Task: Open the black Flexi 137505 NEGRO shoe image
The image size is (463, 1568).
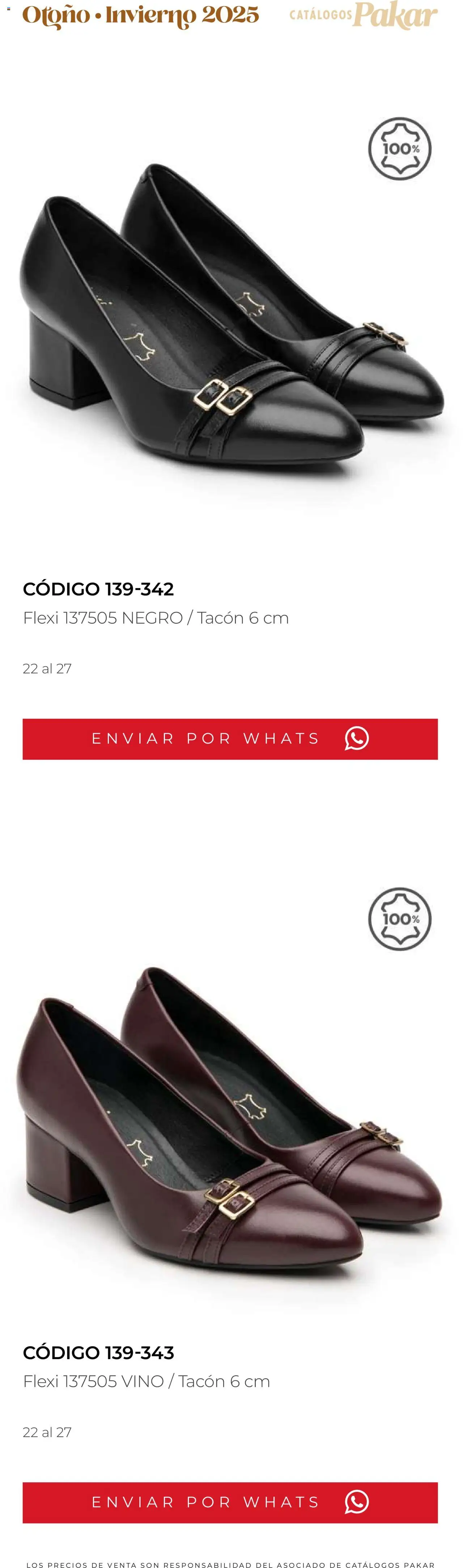Action: point(230,317)
